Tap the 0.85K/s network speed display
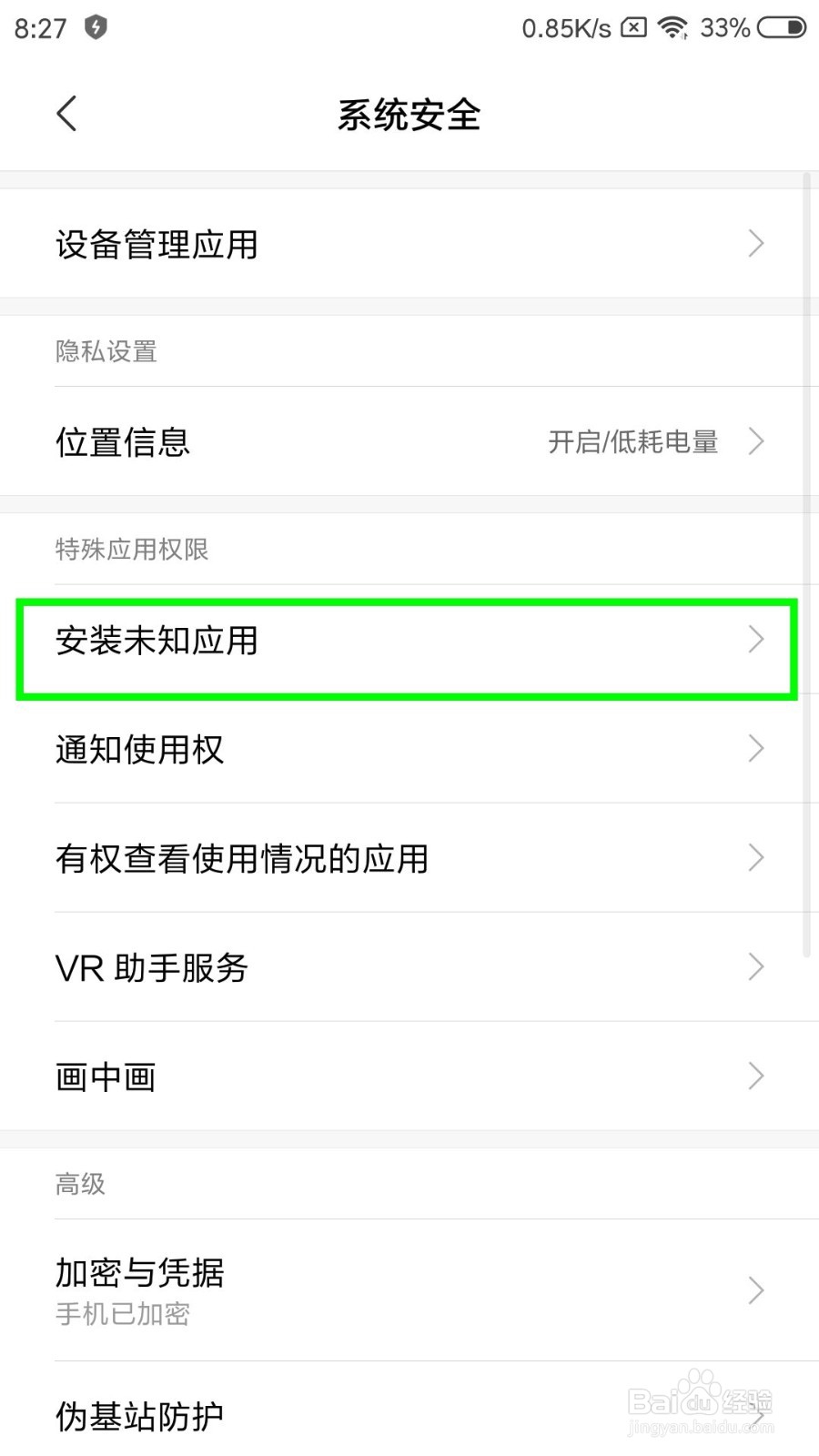Image resolution: width=819 pixels, height=1456 pixels. (566, 27)
